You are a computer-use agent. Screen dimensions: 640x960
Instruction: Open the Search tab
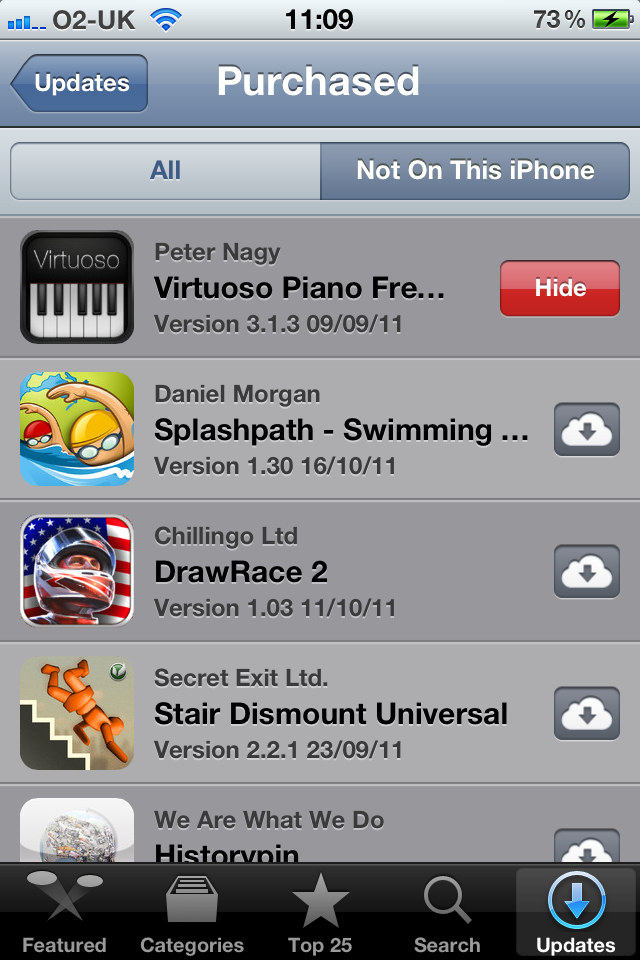click(x=447, y=914)
